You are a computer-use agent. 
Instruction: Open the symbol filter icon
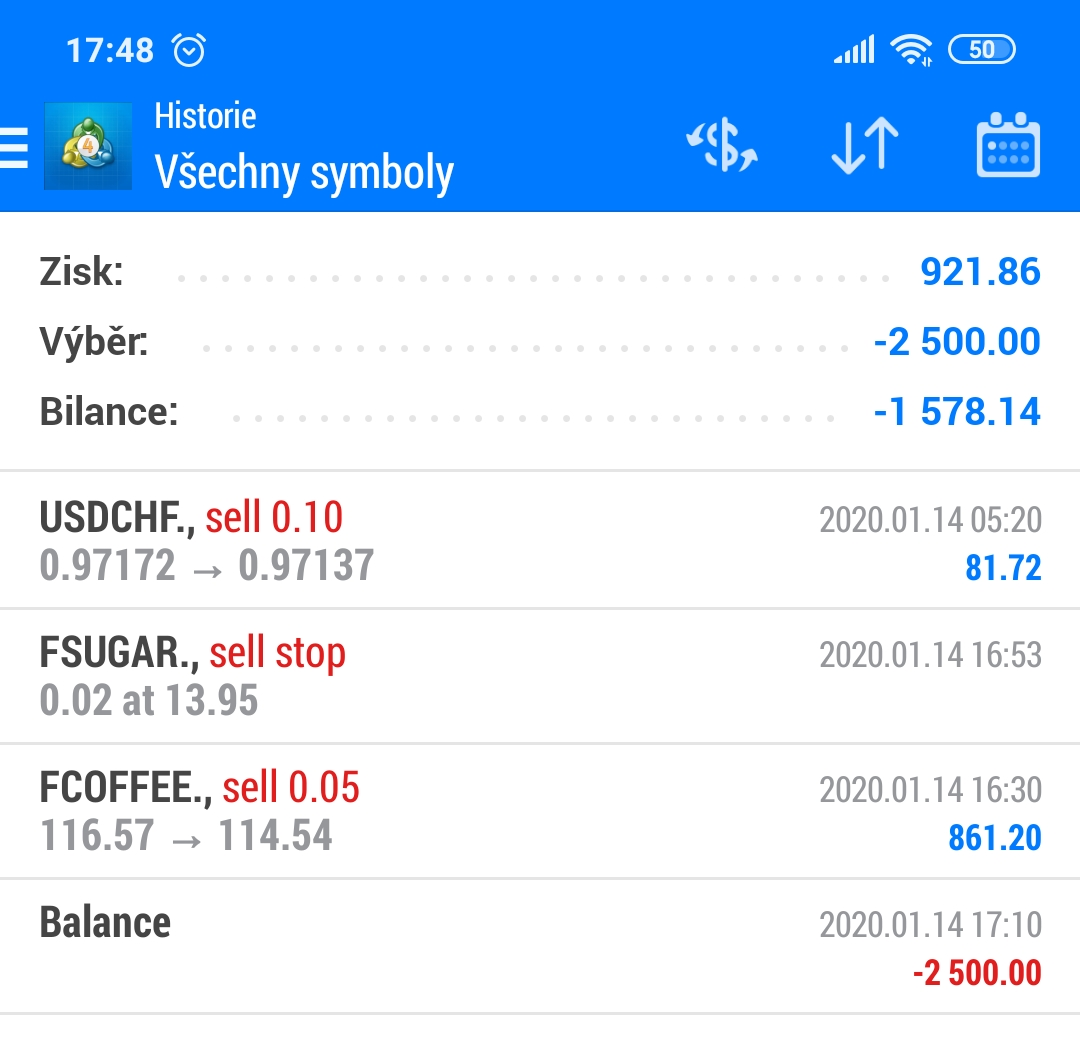(722, 147)
